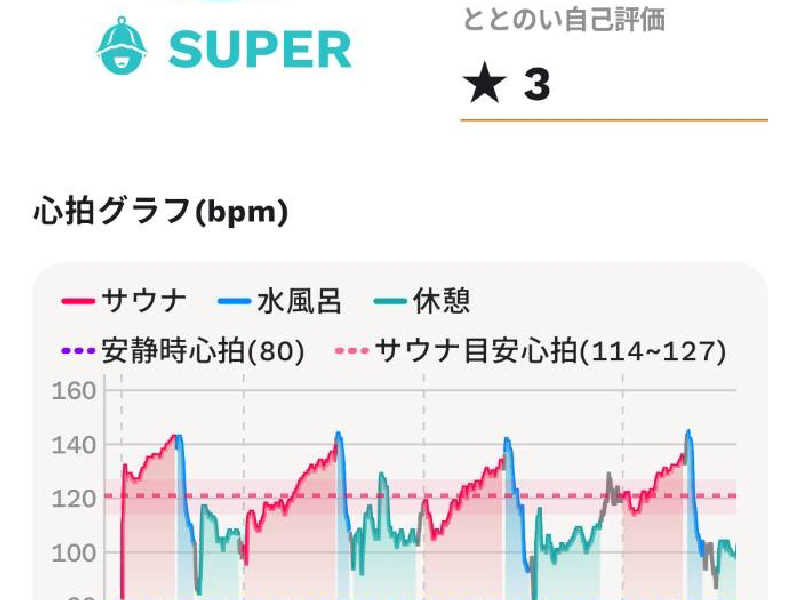Screen dimensions: 800x600
Task: Toggle the 安静時心拍(80) line in the legend
Action: [183, 351]
